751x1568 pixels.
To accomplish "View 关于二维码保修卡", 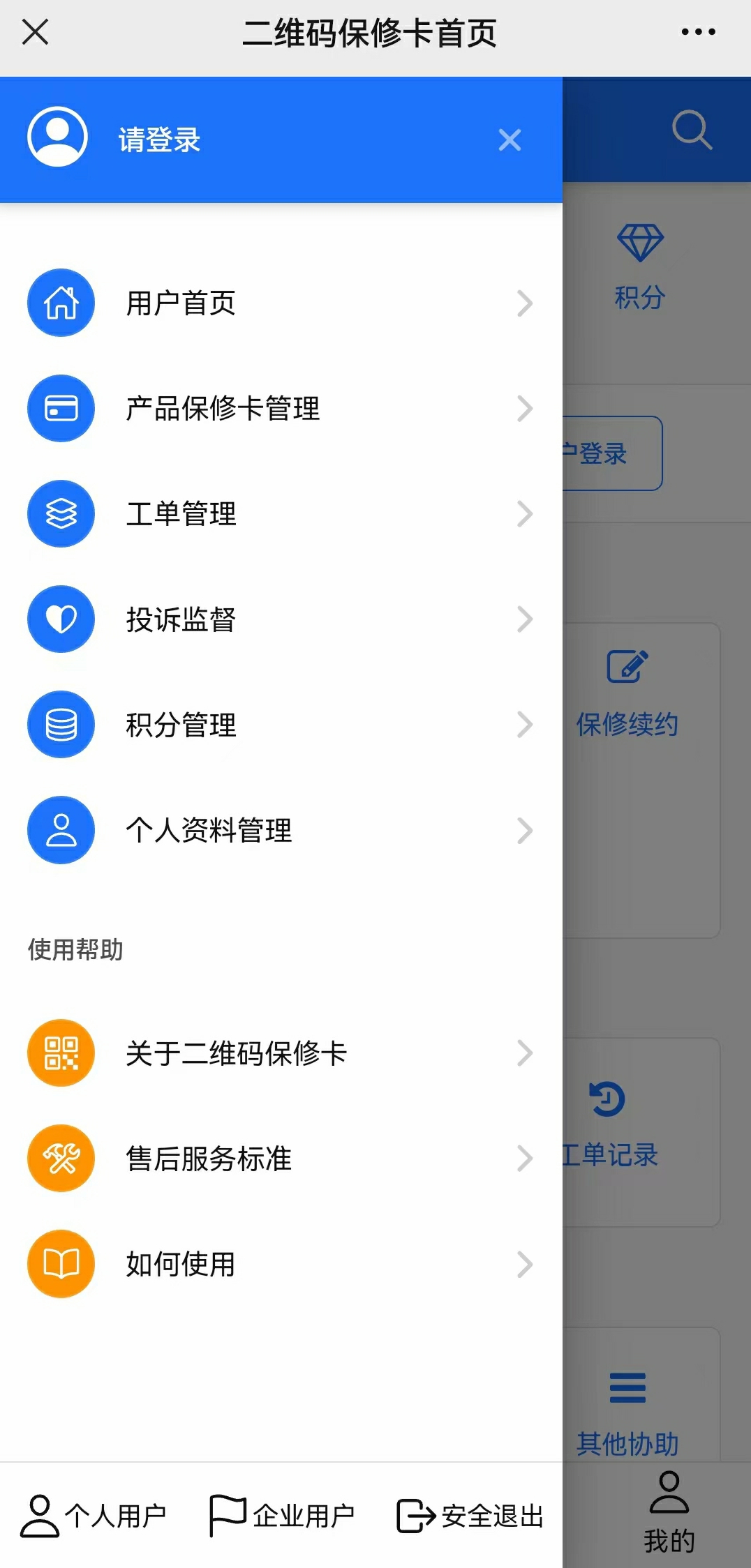I will 279,1053.
